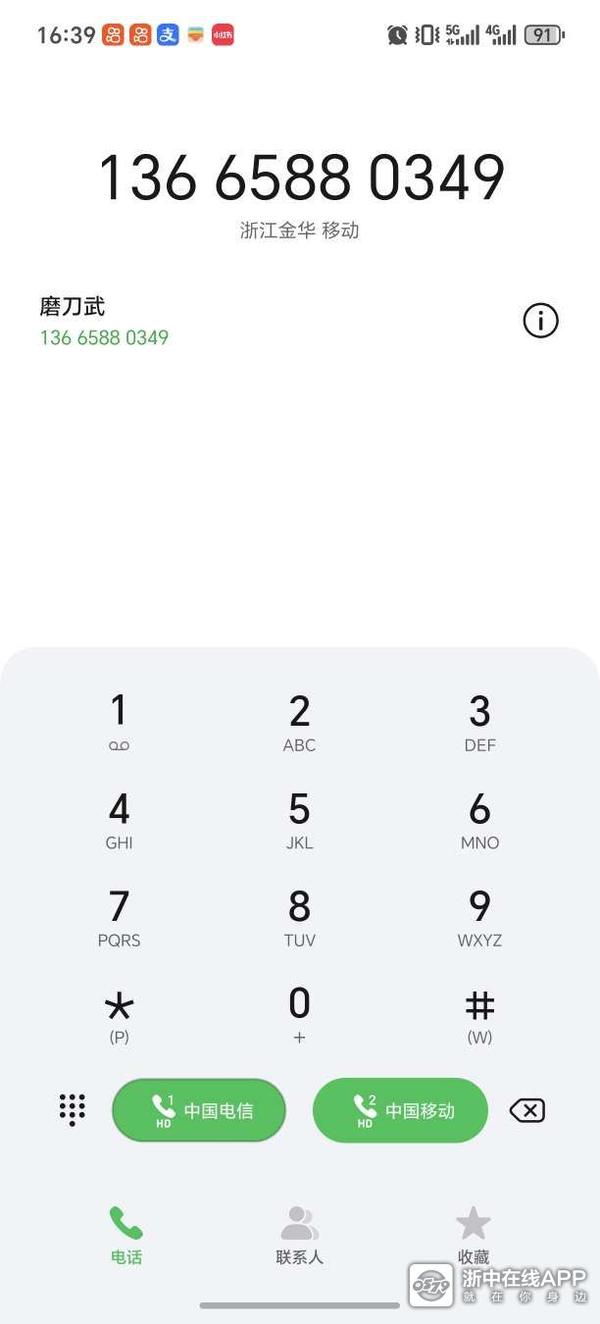
Task: Tap the hash key
Action: click(480, 1014)
